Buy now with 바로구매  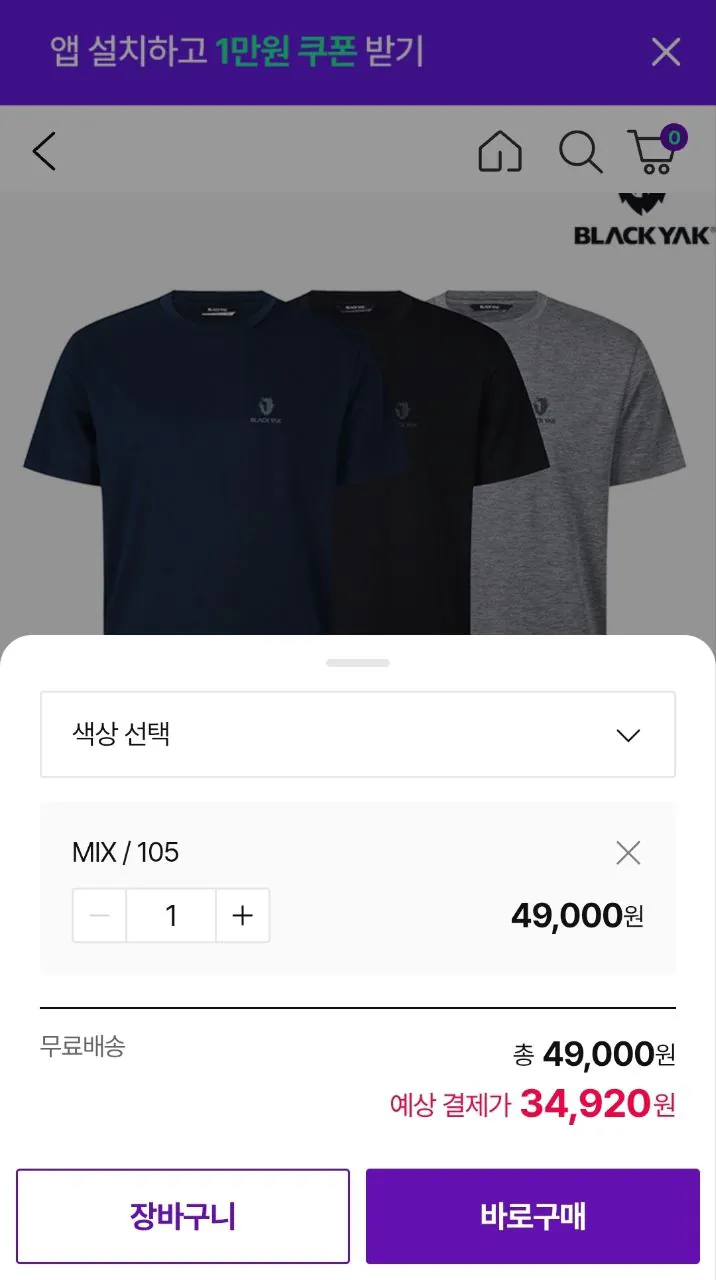533,1216
